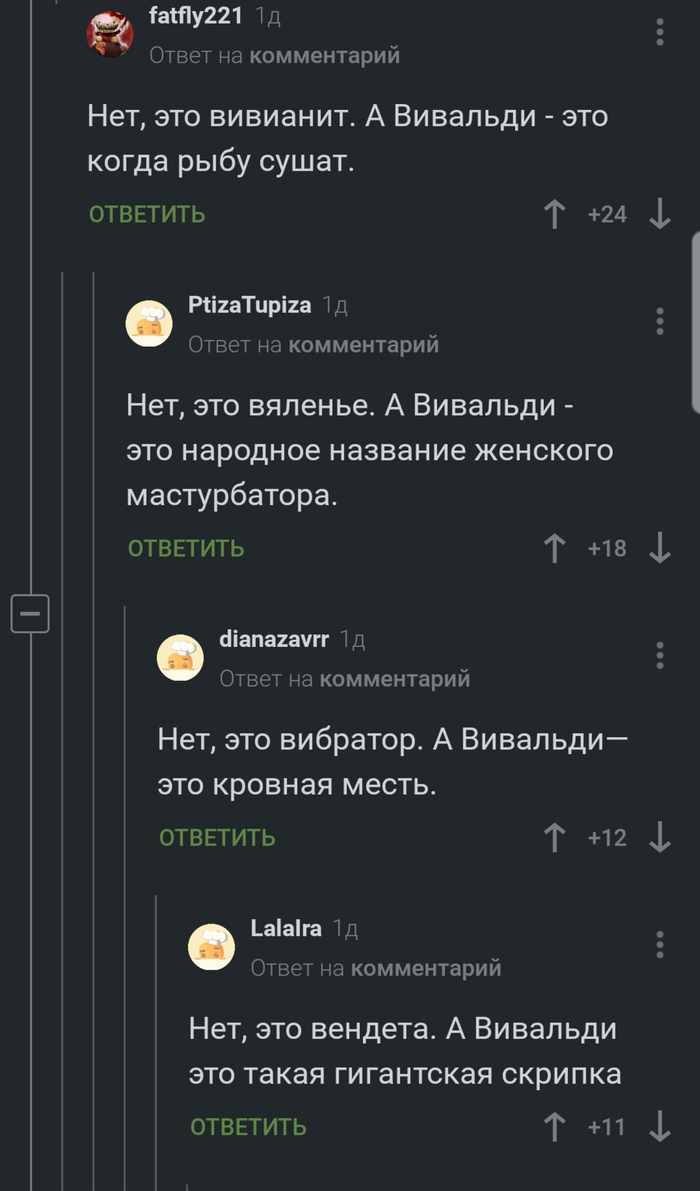Downvote fatfly221's comment
700x1191 pixels.
pos(660,214)
